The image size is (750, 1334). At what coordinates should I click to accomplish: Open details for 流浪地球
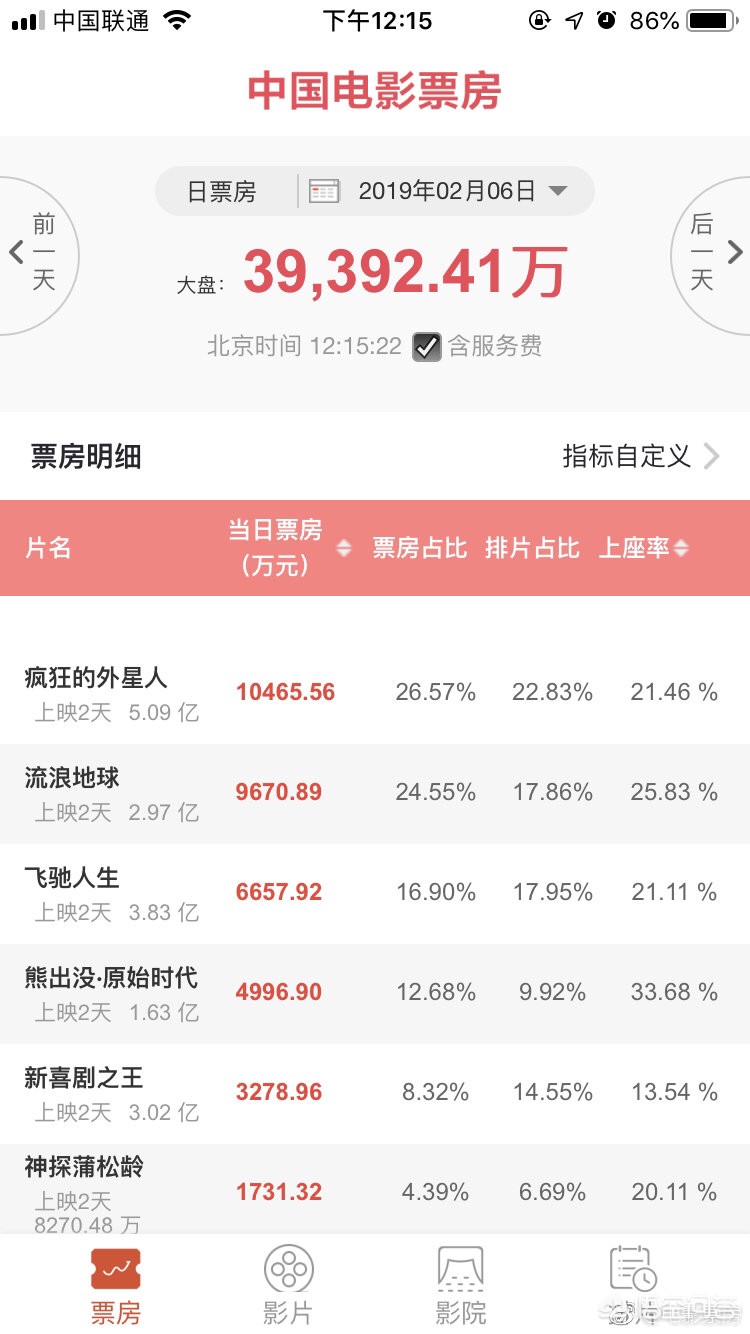click(375, 794)
